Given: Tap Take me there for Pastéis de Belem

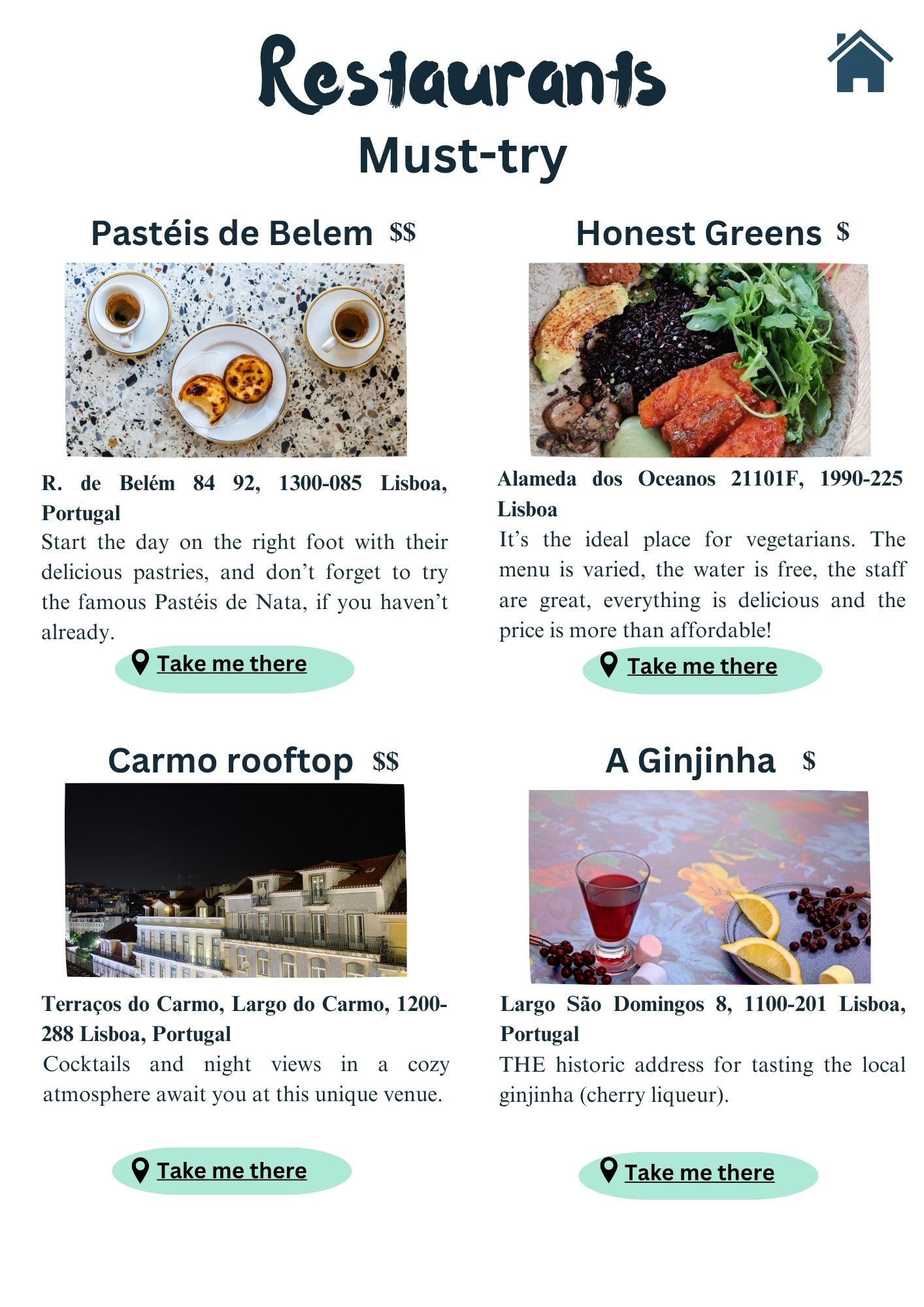Looking at the screenshot, I should coord(234,669).
